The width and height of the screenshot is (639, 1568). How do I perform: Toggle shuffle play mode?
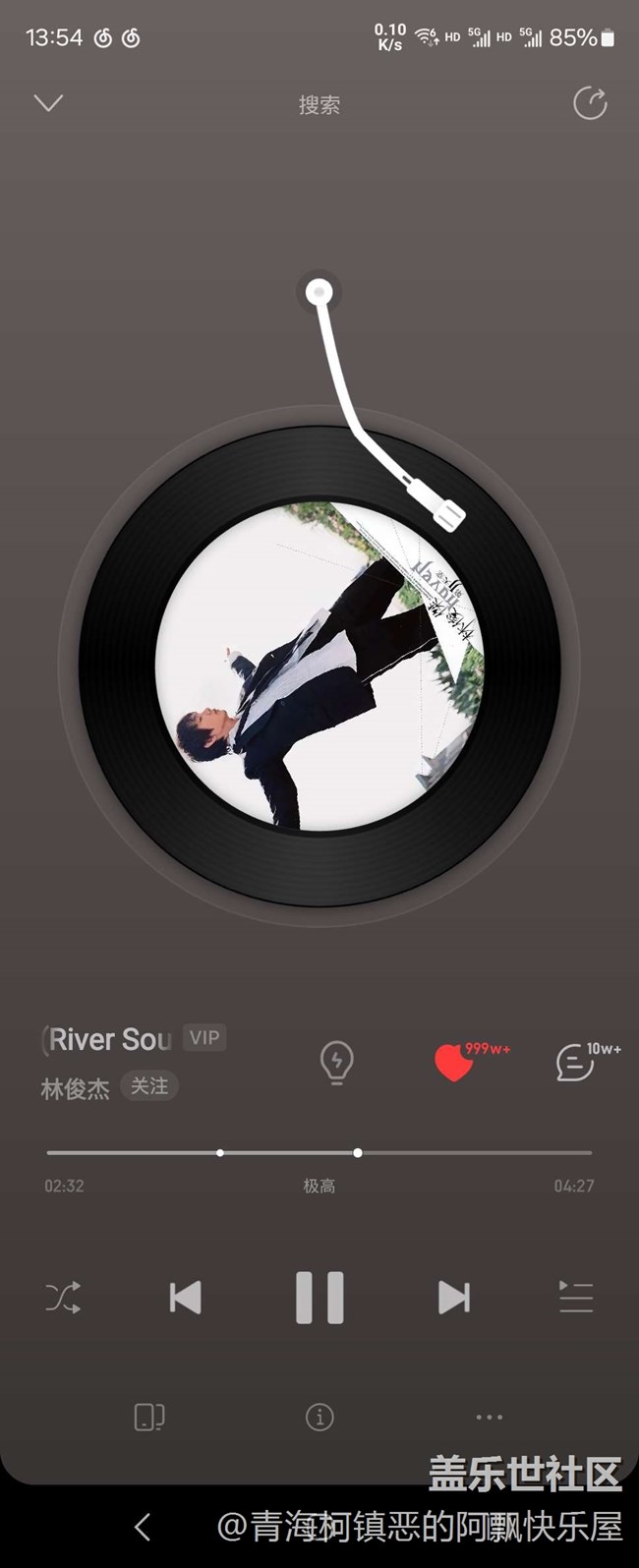tap(63, 1299)
